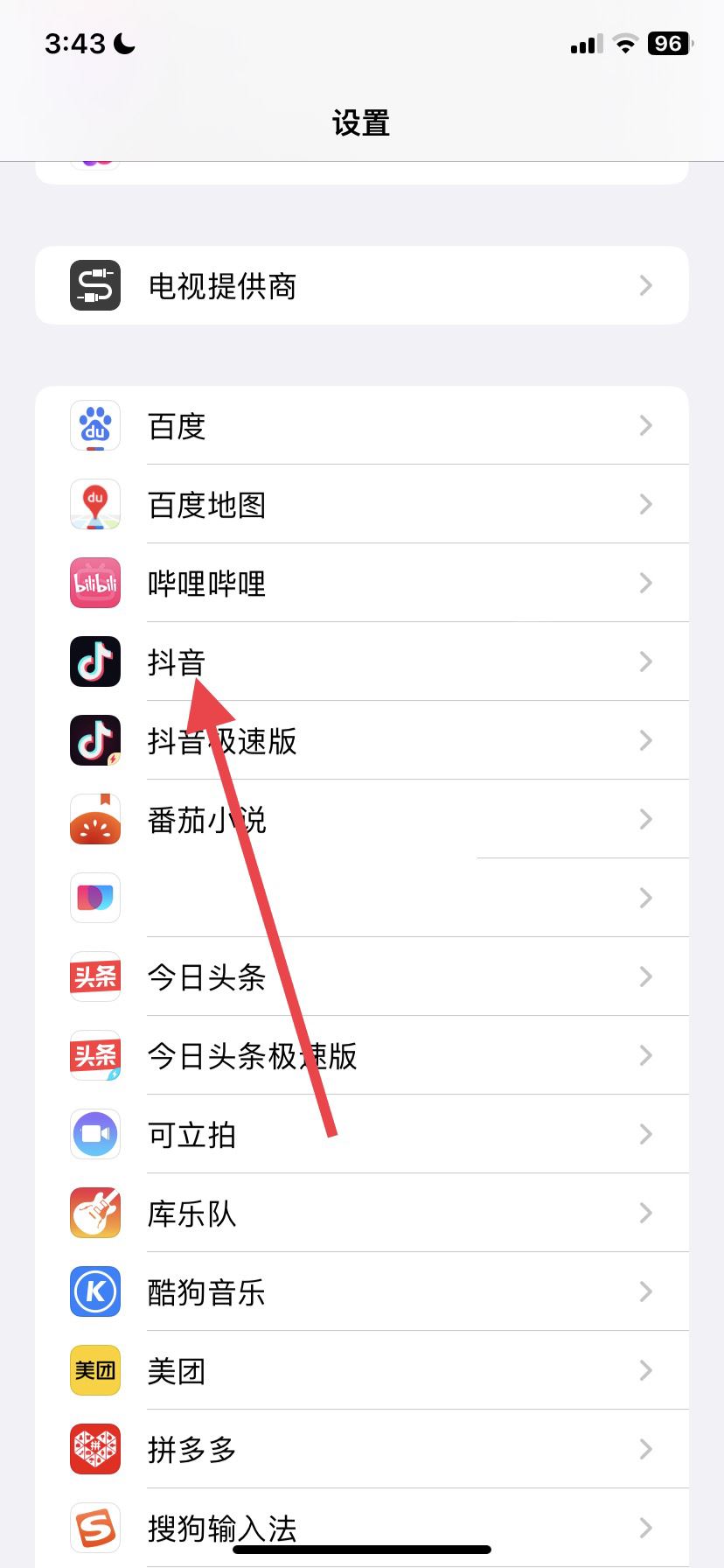The height and width of the screenshot is (1568, 724).
Task: Tap the 库乐队 GarageBand guitar icon
Action: 94,1214
